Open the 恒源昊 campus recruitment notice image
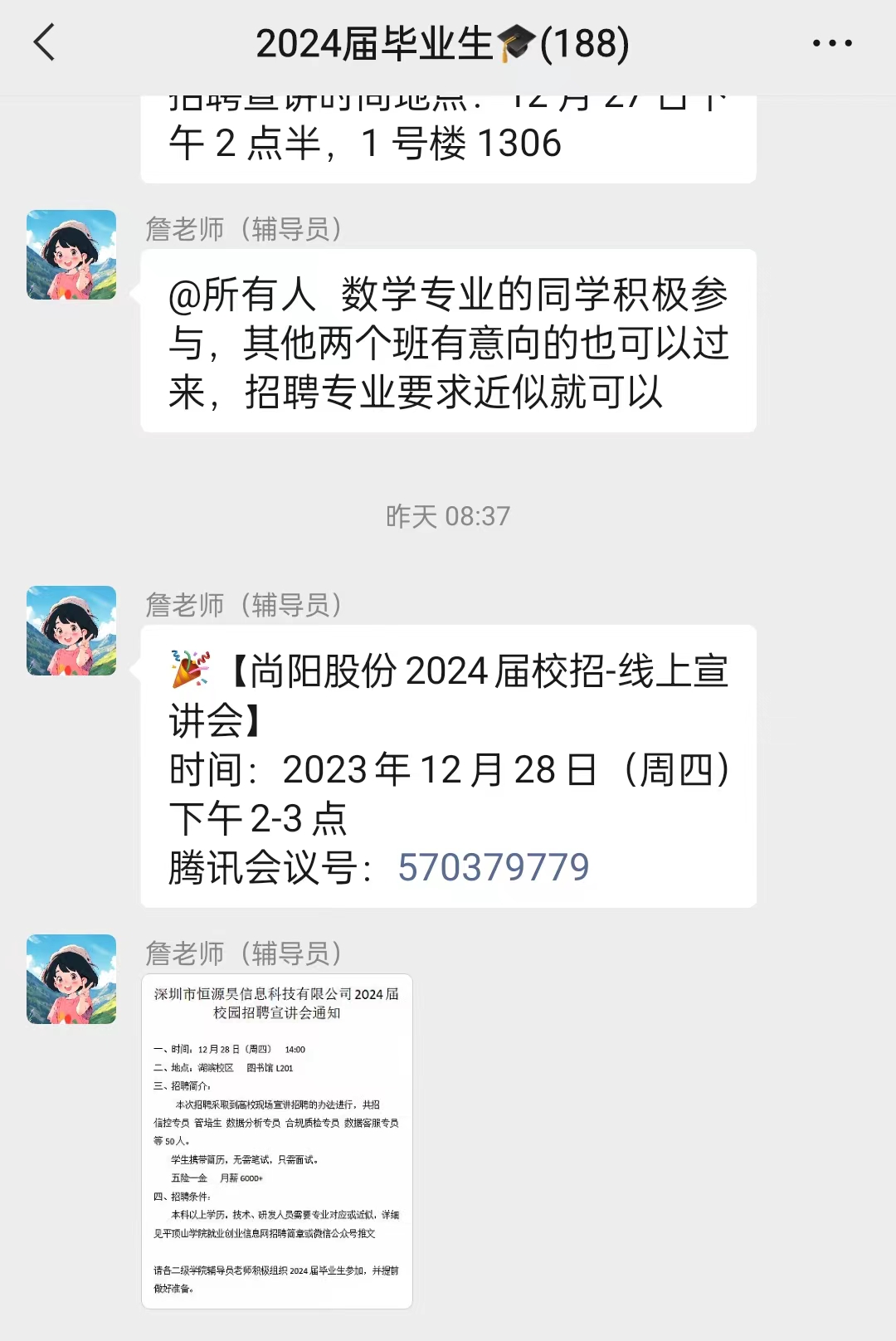Image resolution: width=896 pixels, height=1341 pixels. click(x=277, y=1141)
